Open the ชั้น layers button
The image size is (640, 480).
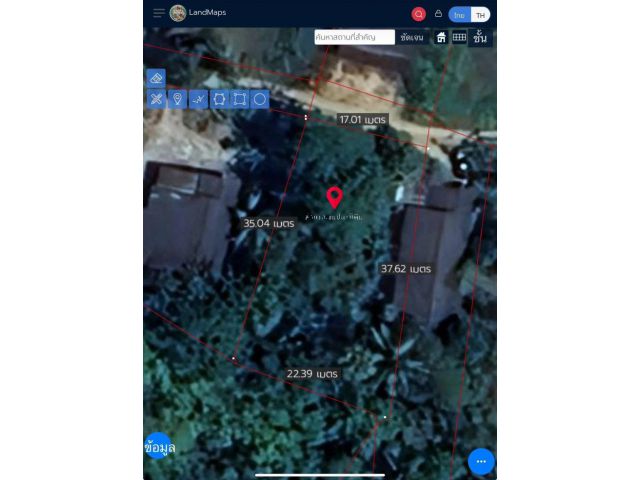(x=481, y=37)
